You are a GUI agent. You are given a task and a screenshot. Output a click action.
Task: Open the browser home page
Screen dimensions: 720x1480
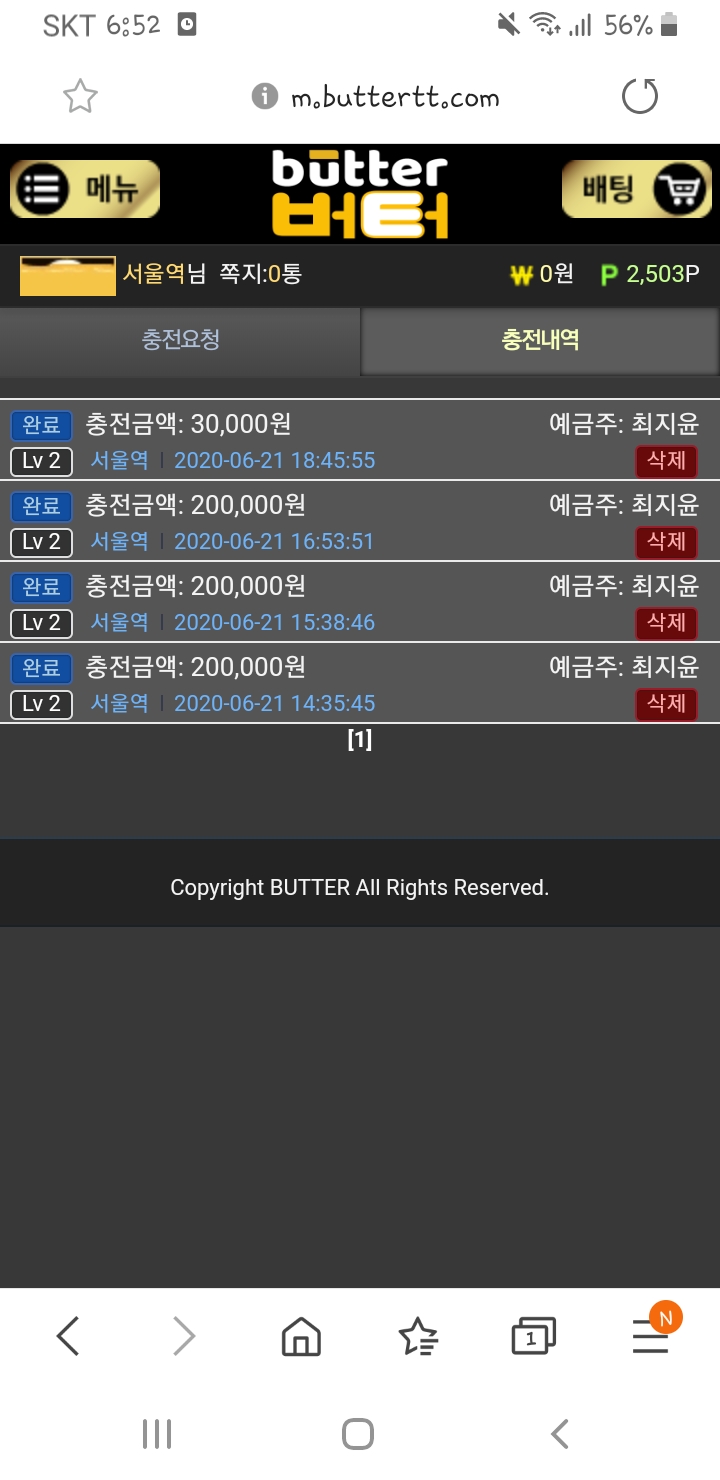tap(301, 1336)
